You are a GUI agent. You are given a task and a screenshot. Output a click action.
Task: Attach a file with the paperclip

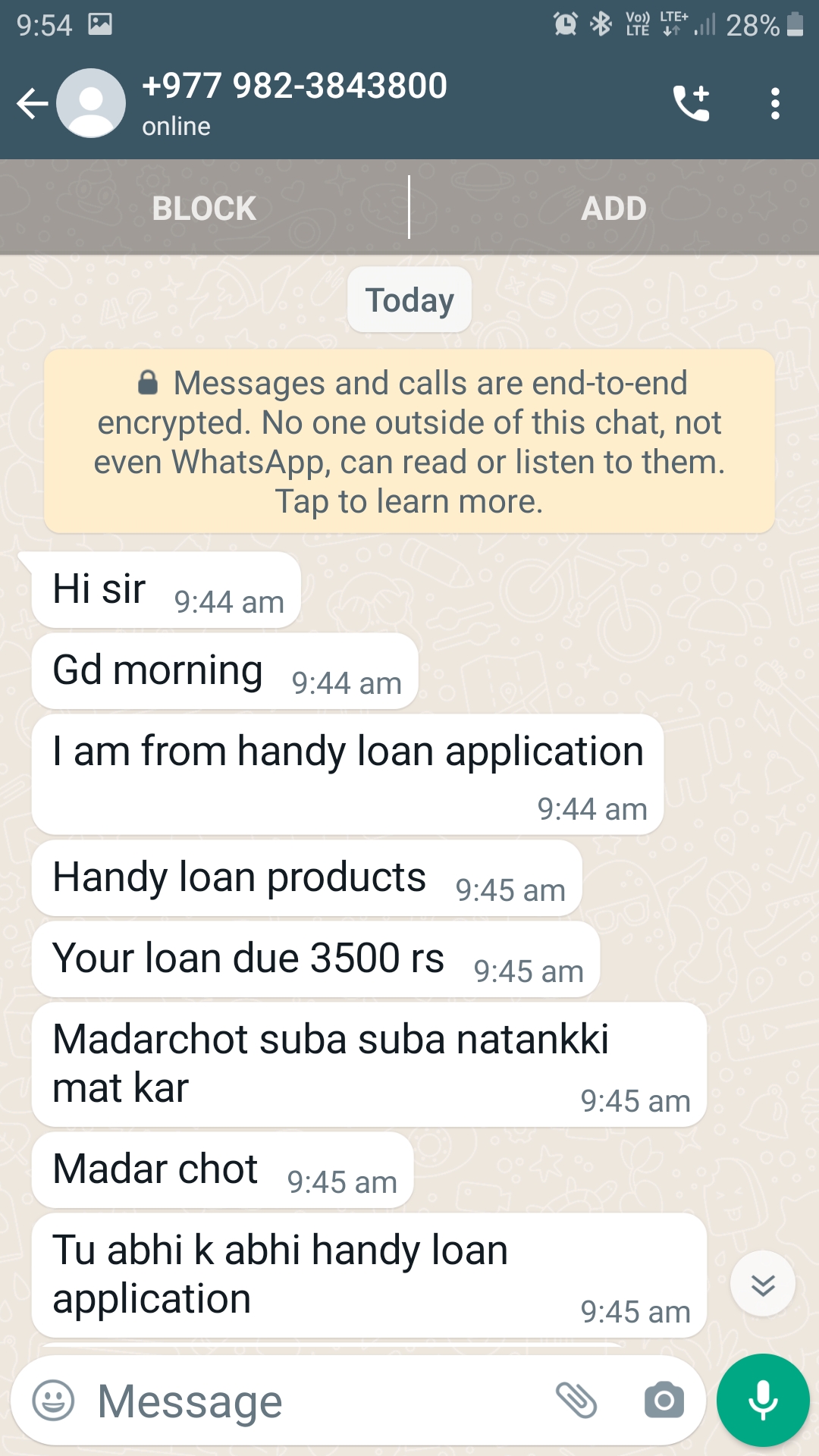[x=576, y=1400]
